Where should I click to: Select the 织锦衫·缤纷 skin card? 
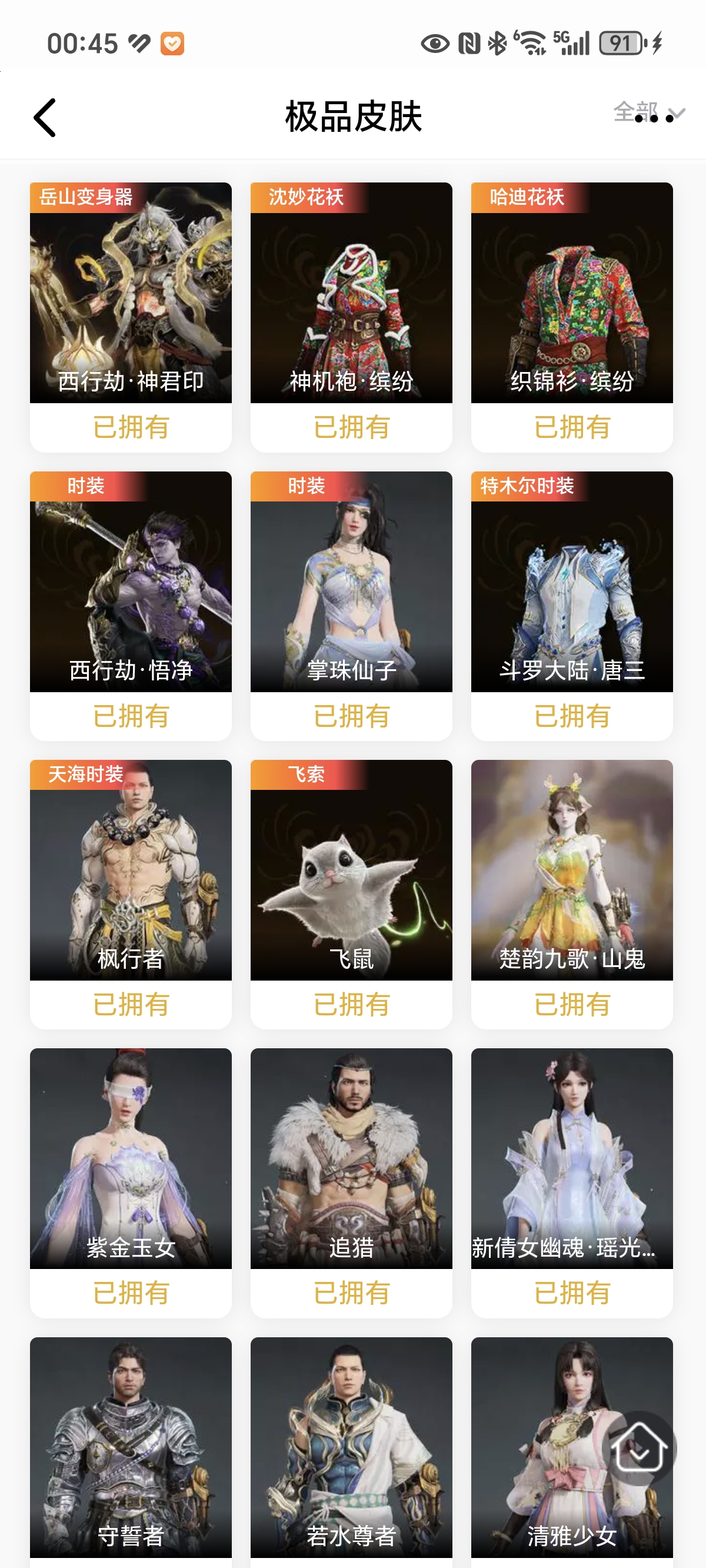tap(571, 293)
